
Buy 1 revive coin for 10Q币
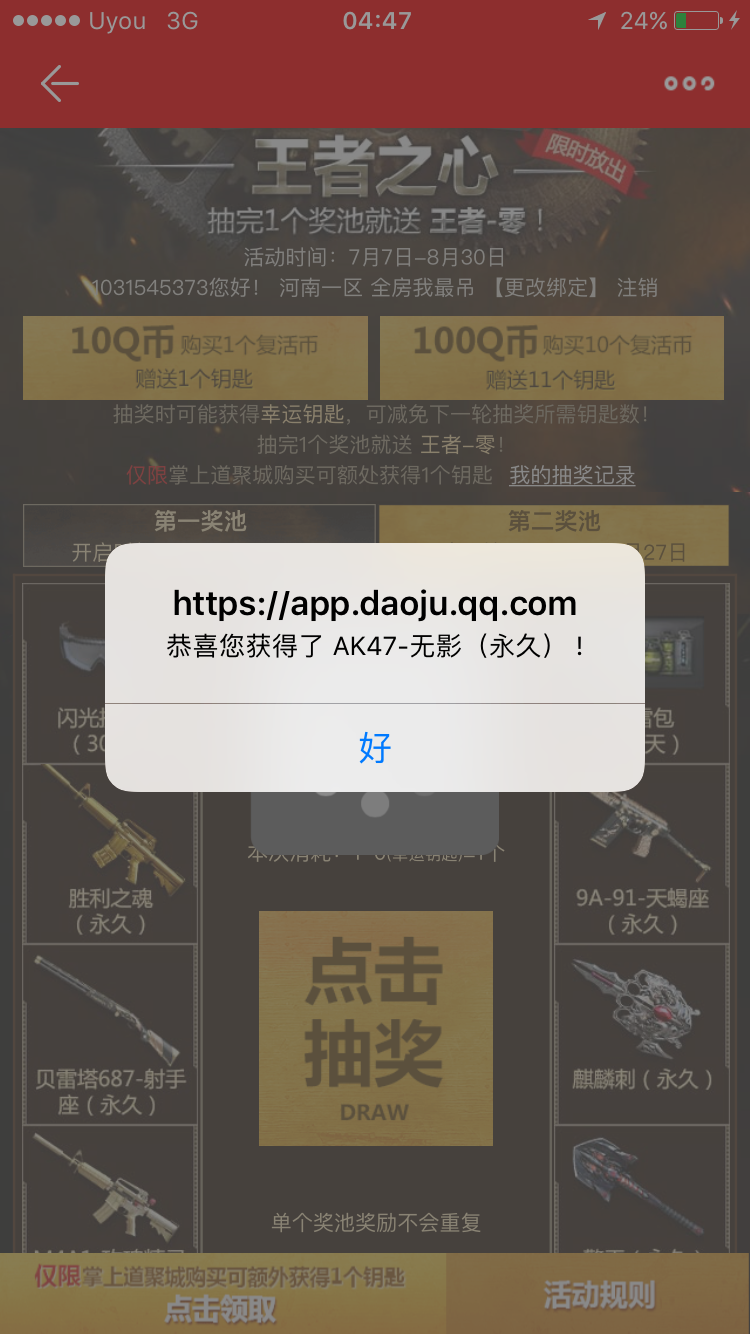(x=195, y=358)
